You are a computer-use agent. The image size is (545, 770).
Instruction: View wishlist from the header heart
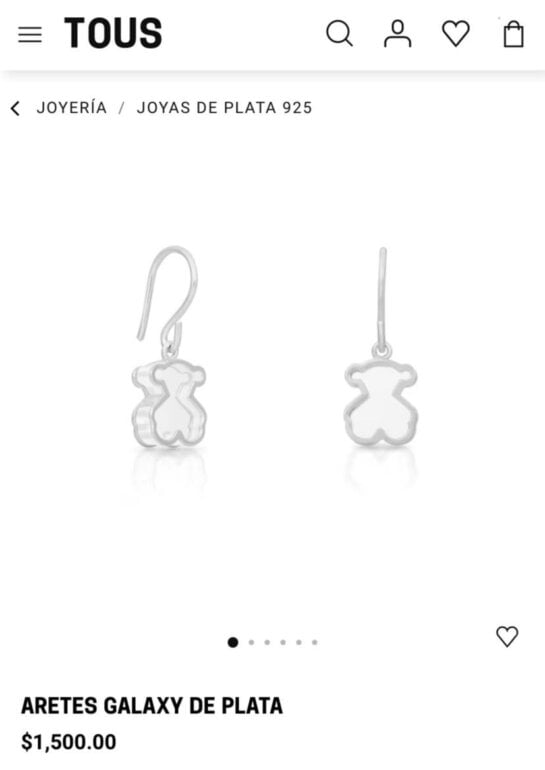tap(456, 33)
